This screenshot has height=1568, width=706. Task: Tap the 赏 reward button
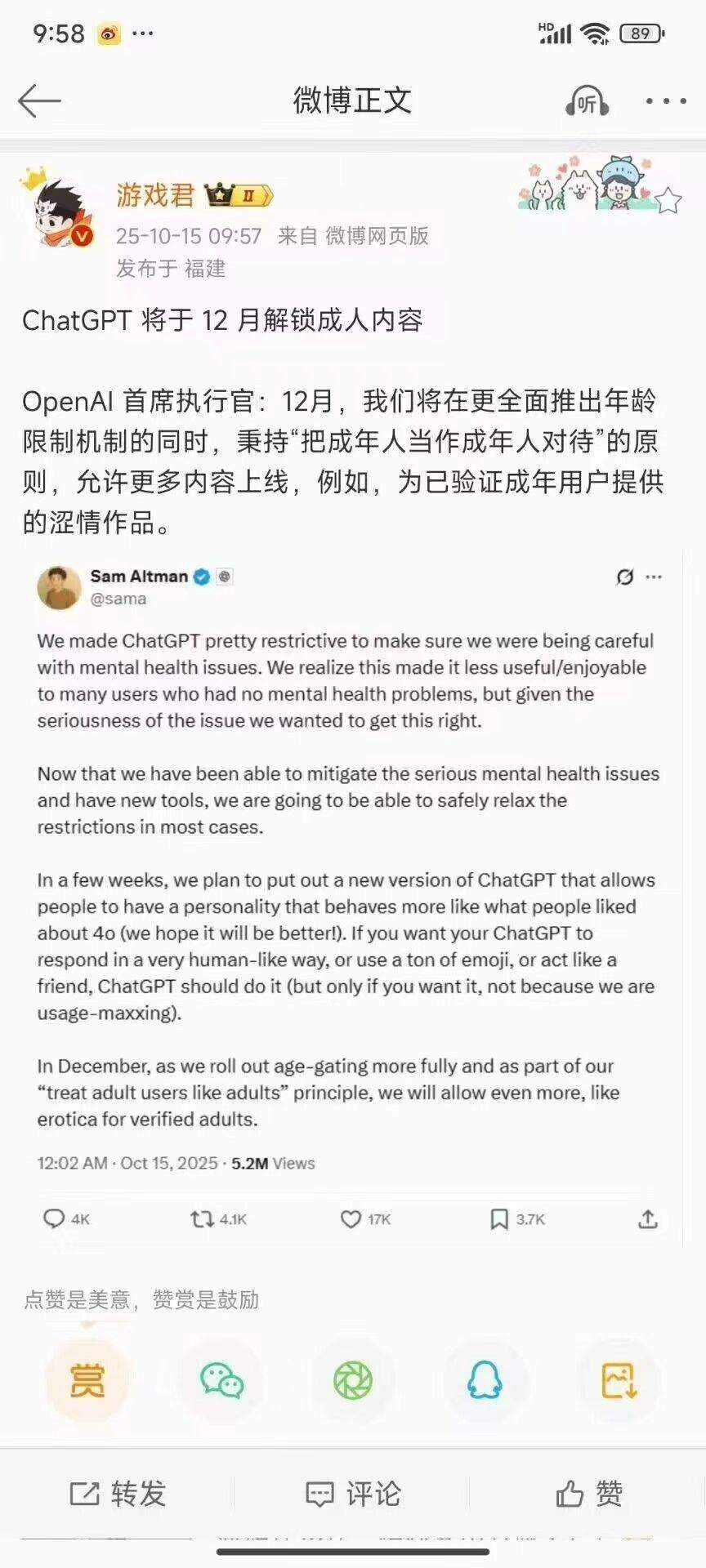click(87, 1380)
